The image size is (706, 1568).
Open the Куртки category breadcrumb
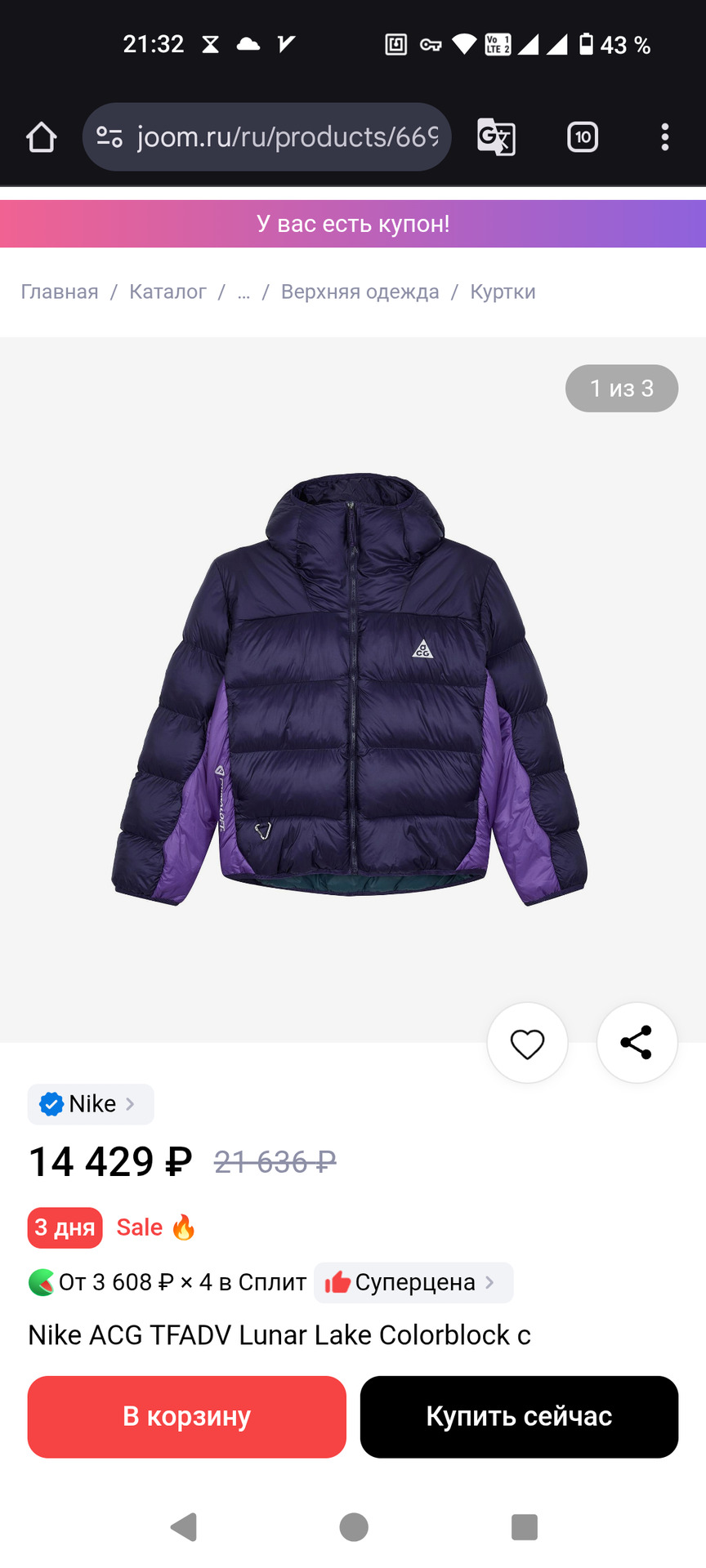pos(503,292)
